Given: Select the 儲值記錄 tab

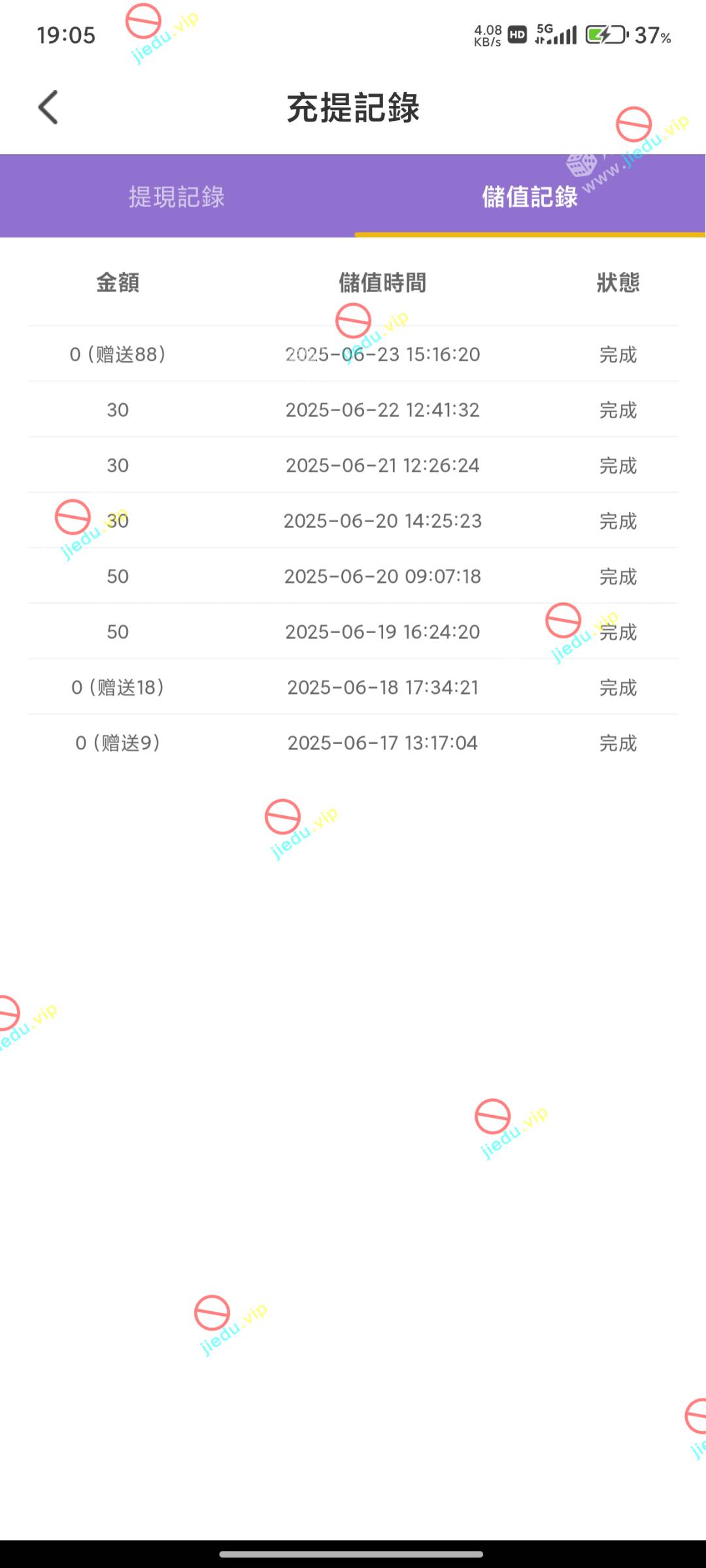Looking at the screenshot, I should point(529,197).
